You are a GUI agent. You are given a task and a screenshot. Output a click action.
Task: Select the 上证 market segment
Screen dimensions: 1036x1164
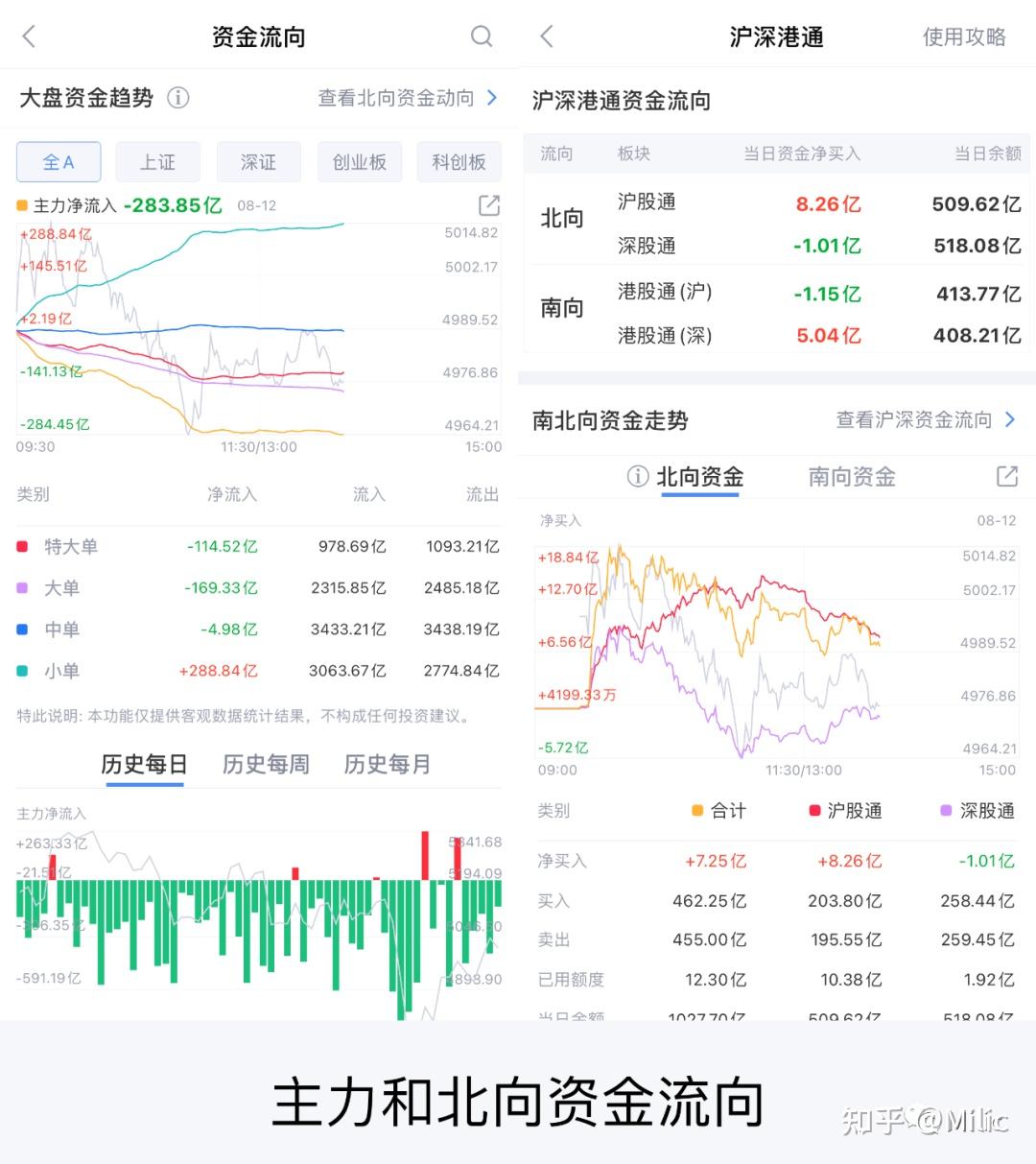coord(158,161)
